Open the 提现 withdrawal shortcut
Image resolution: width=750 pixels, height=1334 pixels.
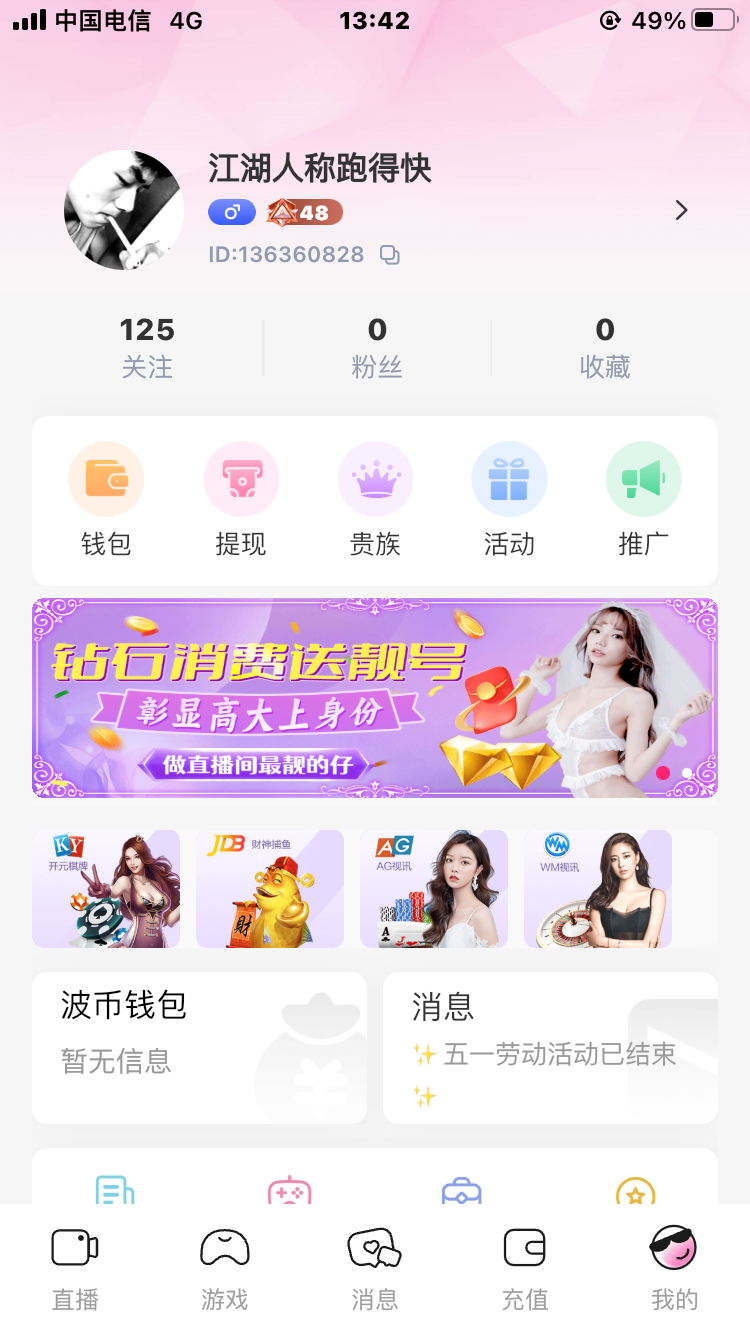click(241, 500)
